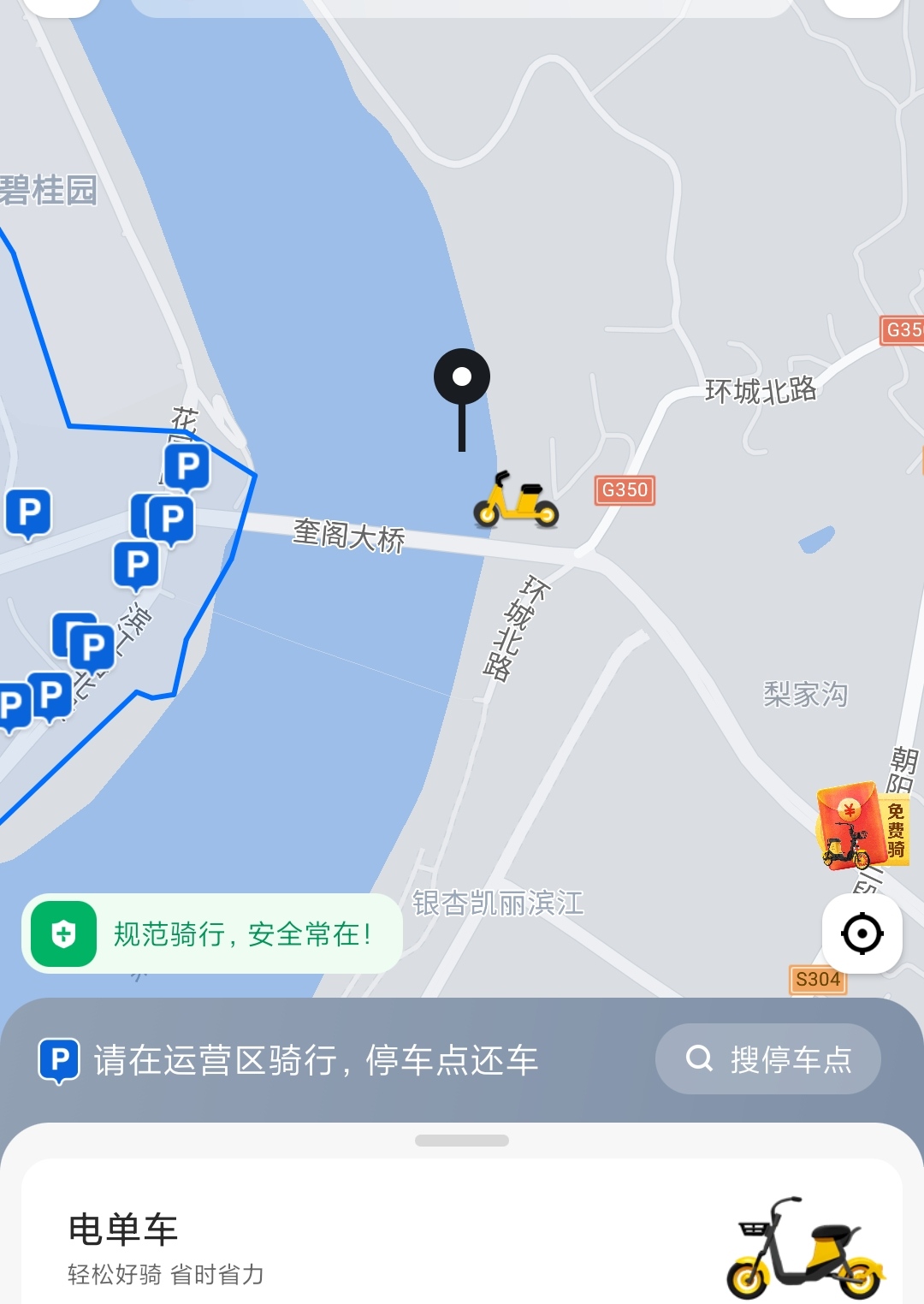The image size is (924, 1304).
Task: Tap the 搜停车点 search button
Action: [x=767, y=1059]
